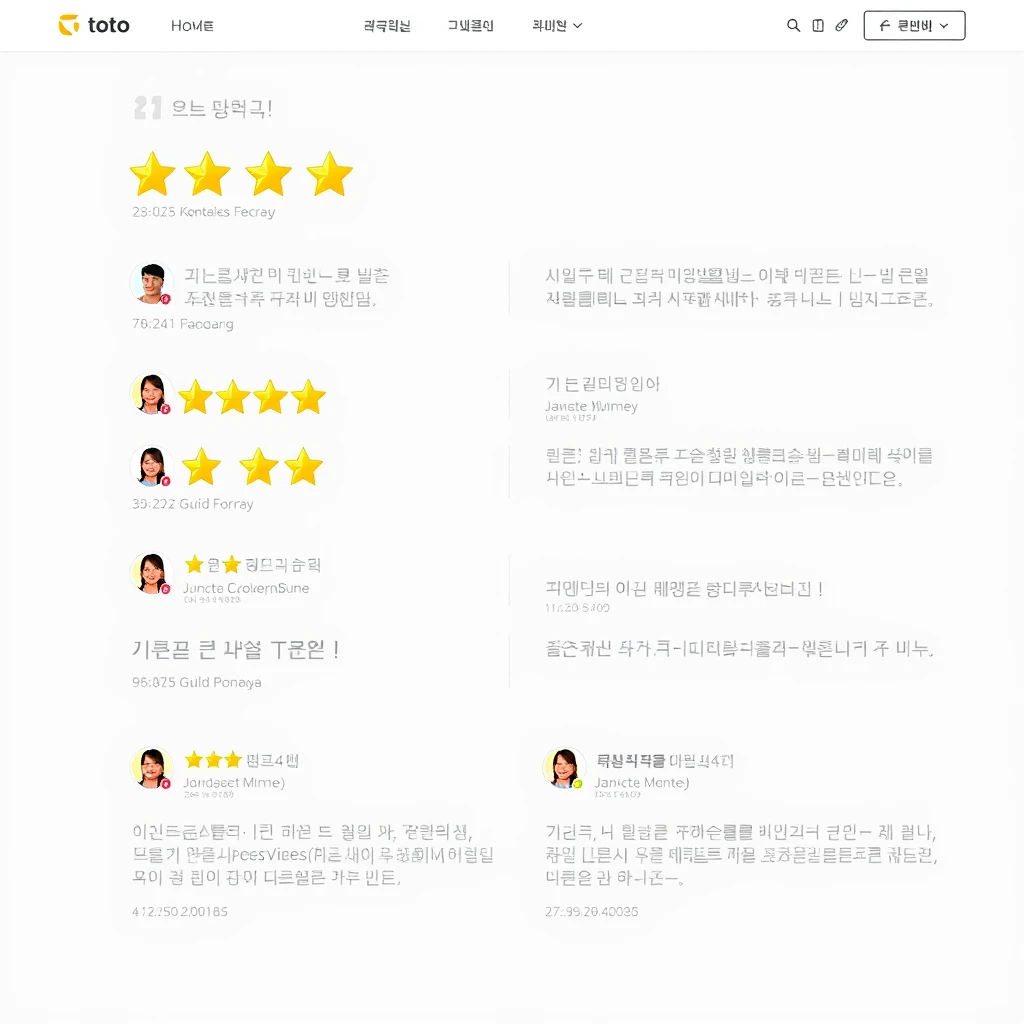1024x1024 pixels.
Task: Open the search magnifier icon
Action: click(793, 26)
